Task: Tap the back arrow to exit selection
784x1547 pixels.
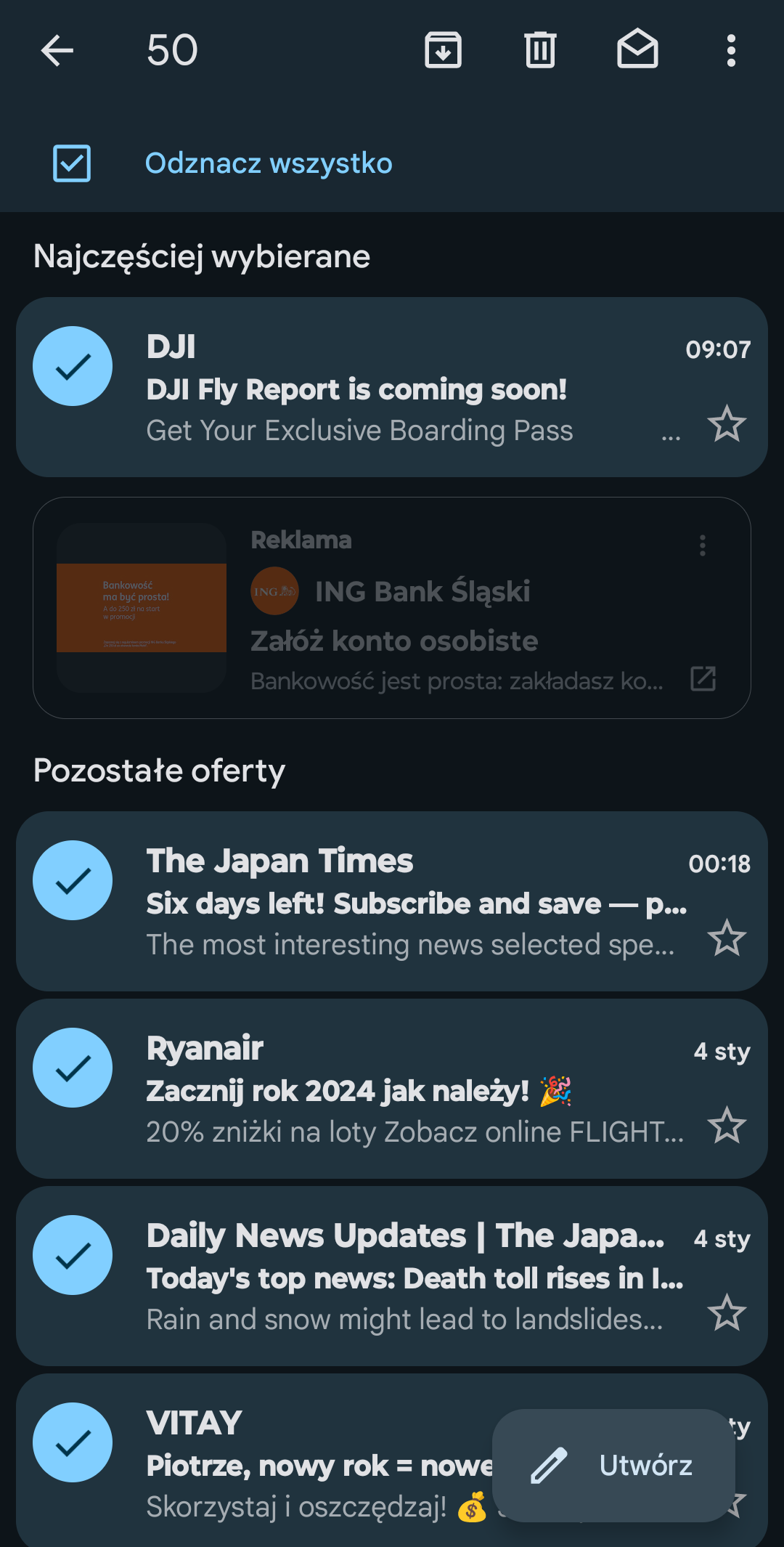Action: pos(57,51)
